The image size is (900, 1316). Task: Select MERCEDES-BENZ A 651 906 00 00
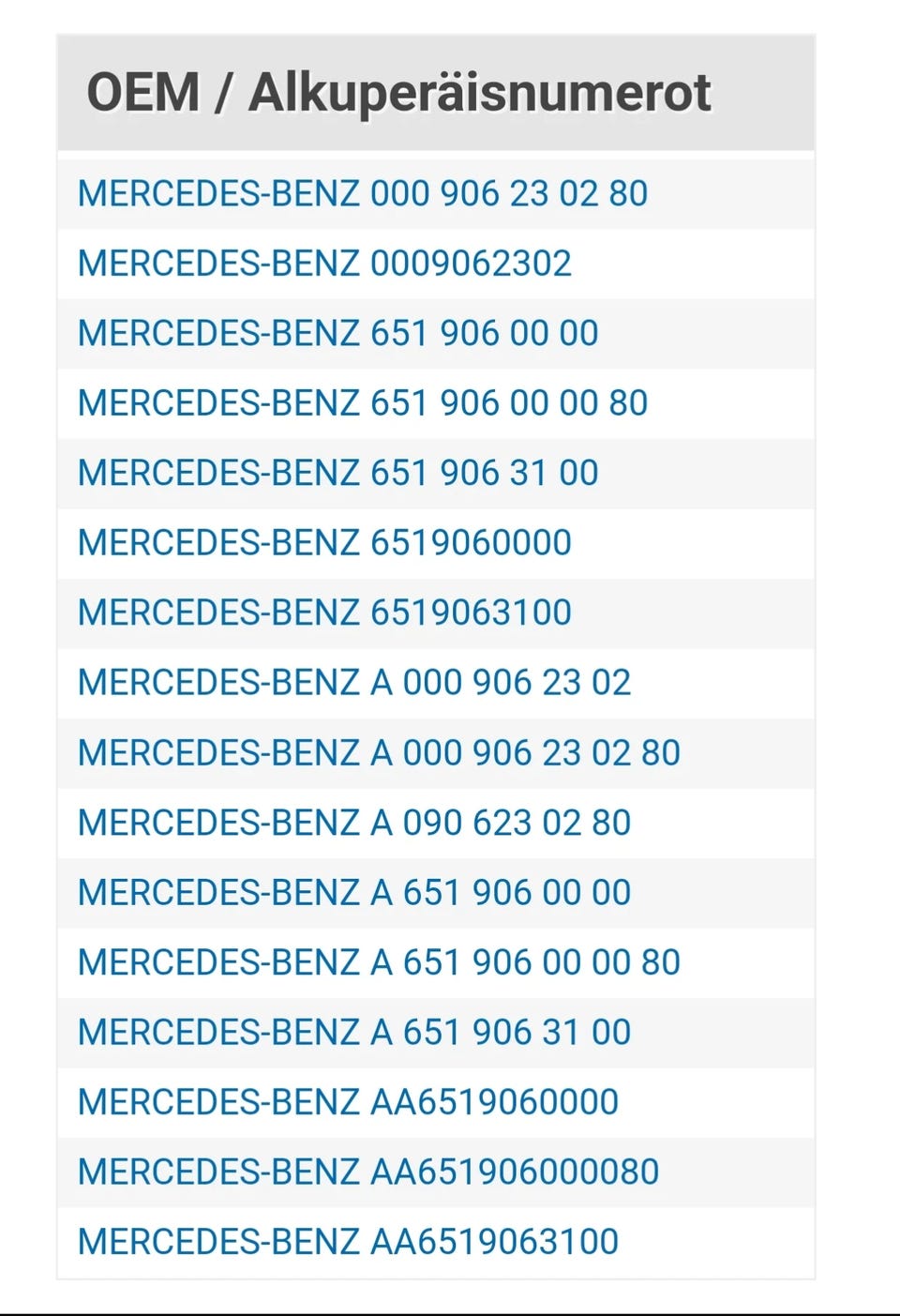click(354, 892)
